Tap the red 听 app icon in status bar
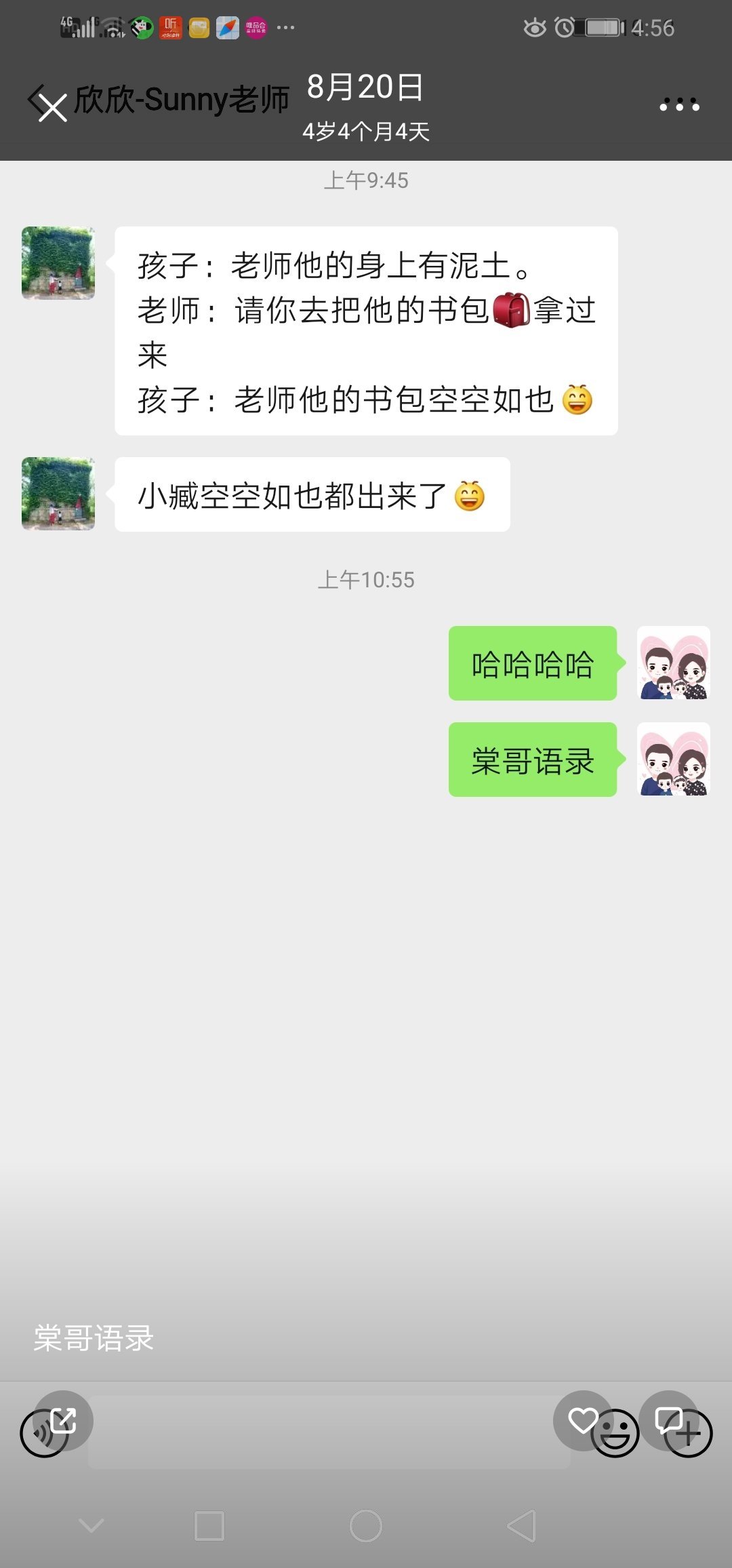Screen dimensions: 732x1568 click(x=171, y=28)
